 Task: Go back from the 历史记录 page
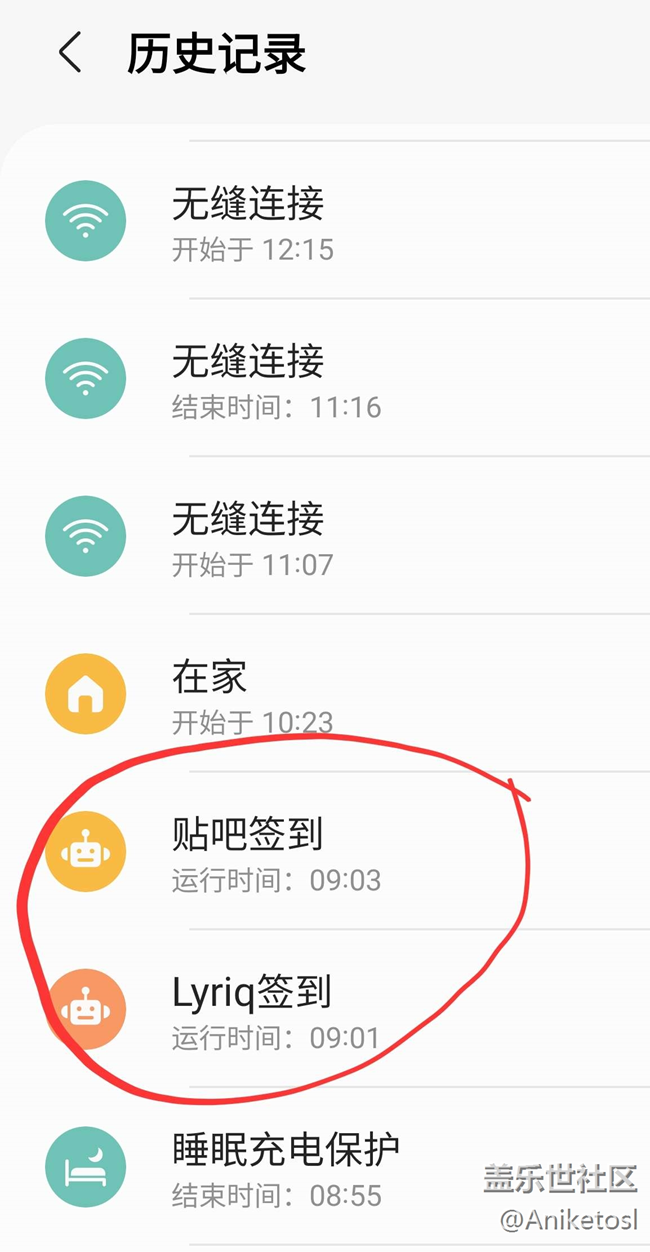(70, 53)
